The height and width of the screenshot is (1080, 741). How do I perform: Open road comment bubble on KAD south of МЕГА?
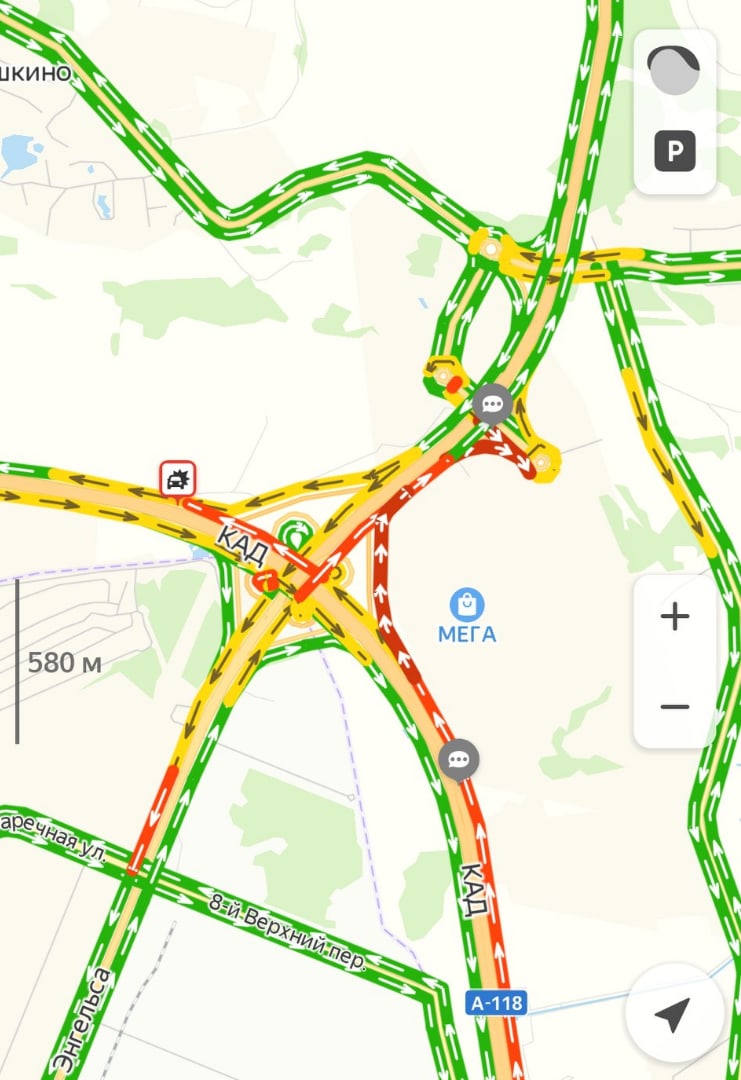pyautogui.click(x=459, y=761)
